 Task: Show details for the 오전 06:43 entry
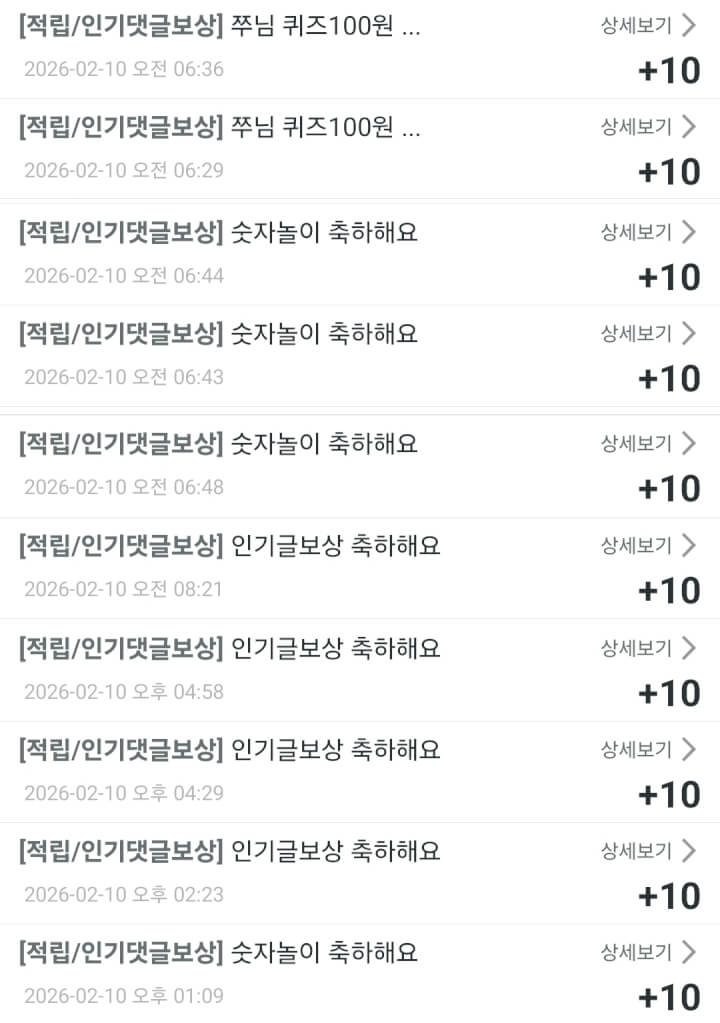pyautogui.click(x=647, y=333)
